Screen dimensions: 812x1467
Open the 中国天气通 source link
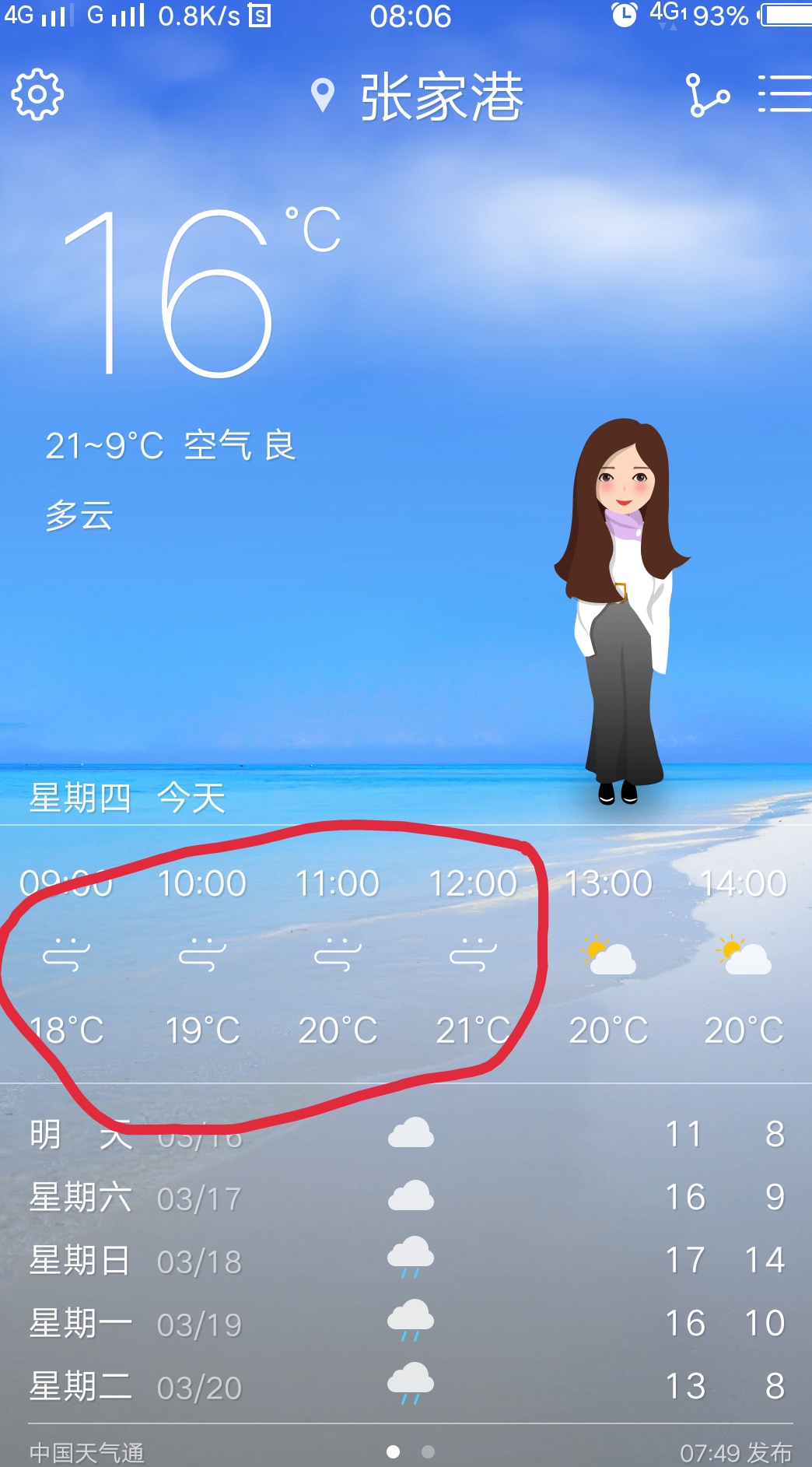pyautogui.click(x=87, y=1453)
